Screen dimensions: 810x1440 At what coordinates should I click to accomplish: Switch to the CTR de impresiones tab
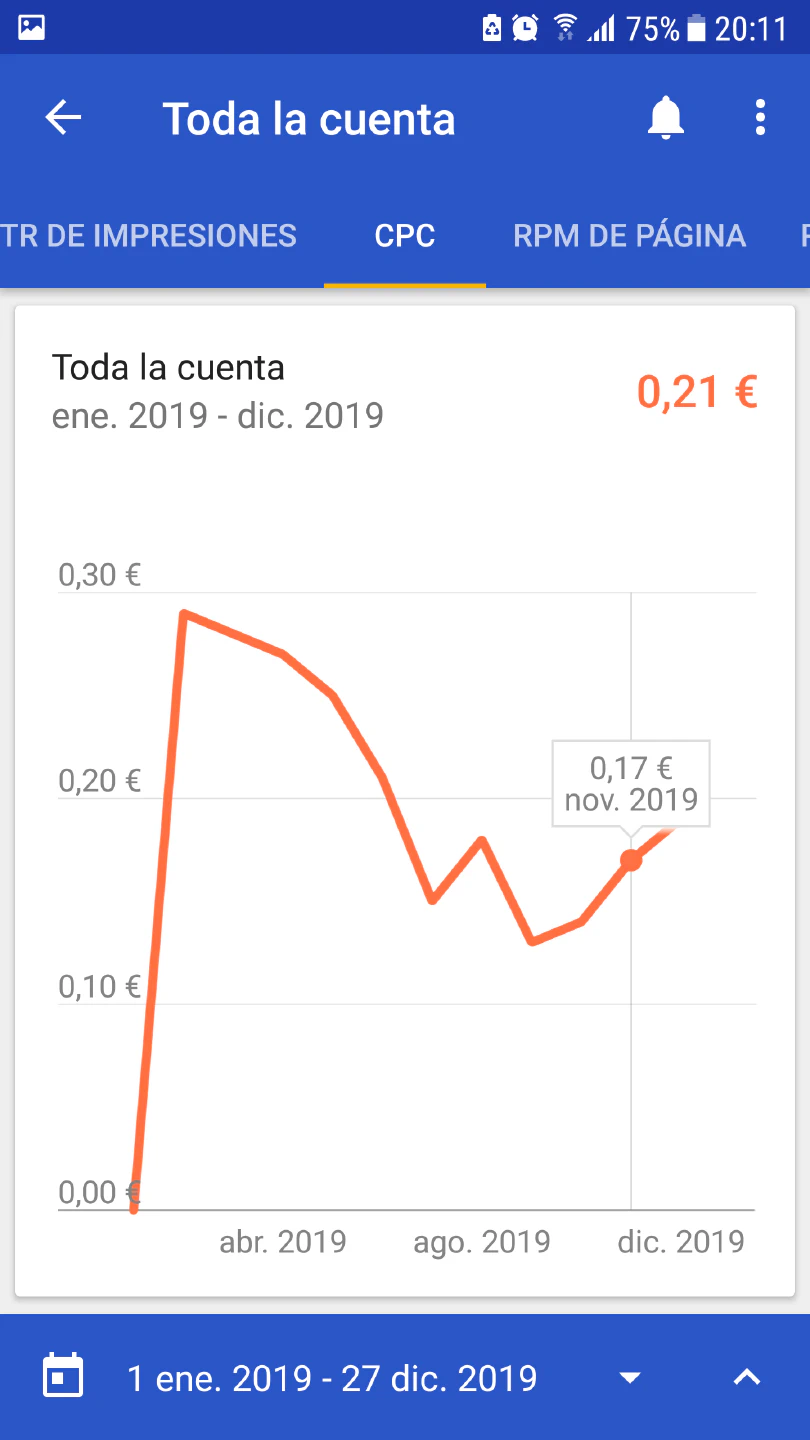150,236
